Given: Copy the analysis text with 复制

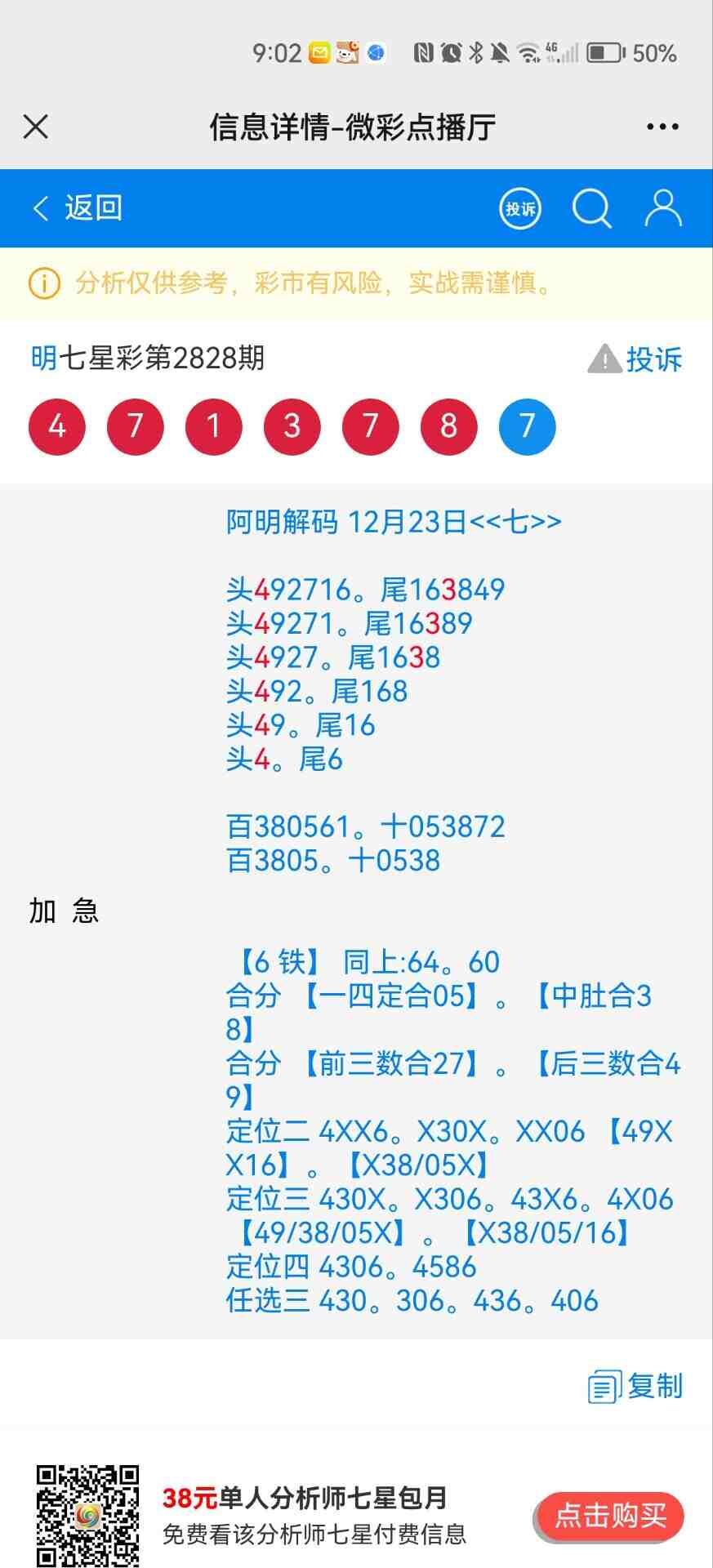Looking at the screenshot, I should (636, 1387).
